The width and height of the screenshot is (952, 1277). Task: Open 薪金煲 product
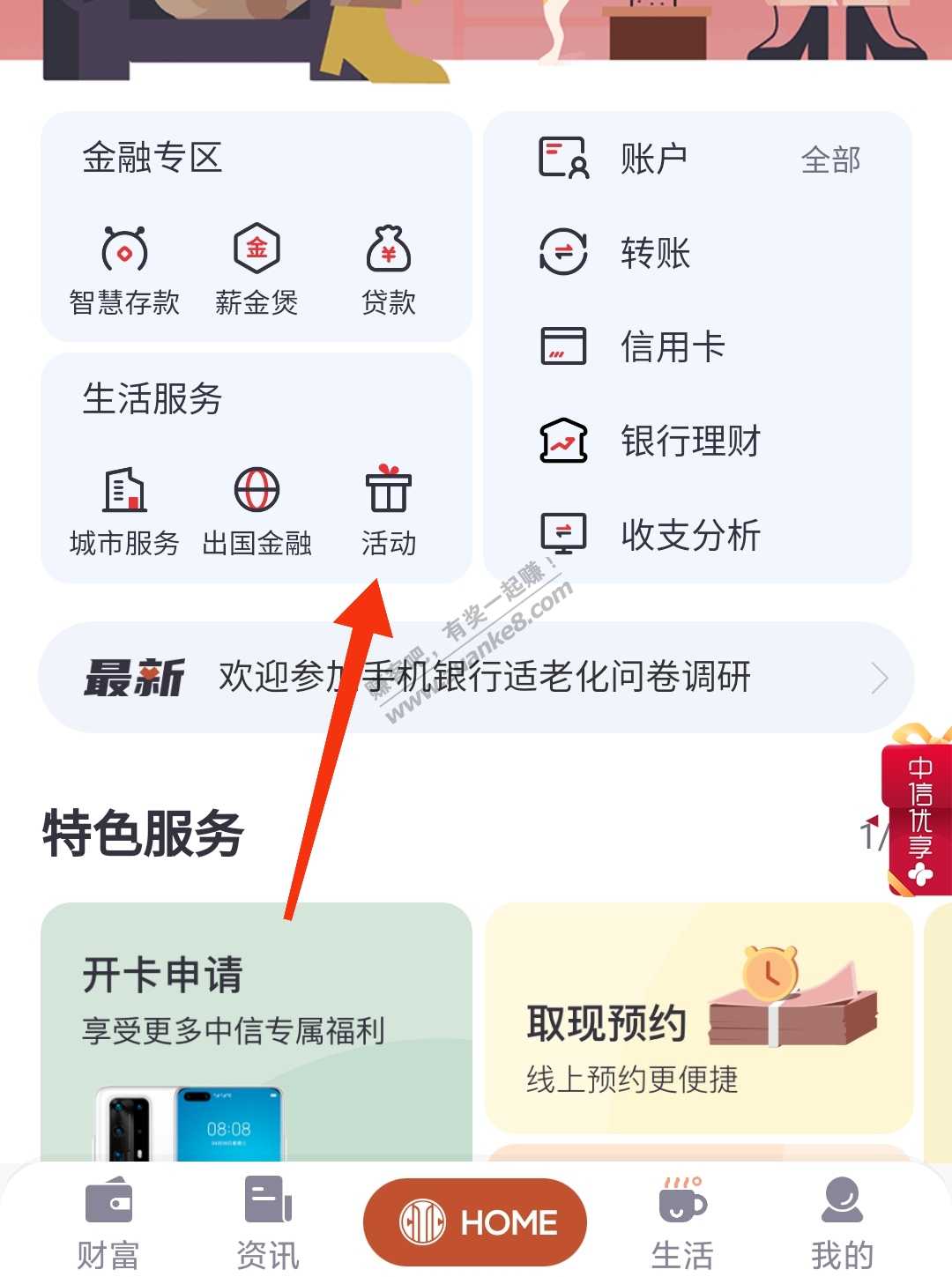click(257, 270)
